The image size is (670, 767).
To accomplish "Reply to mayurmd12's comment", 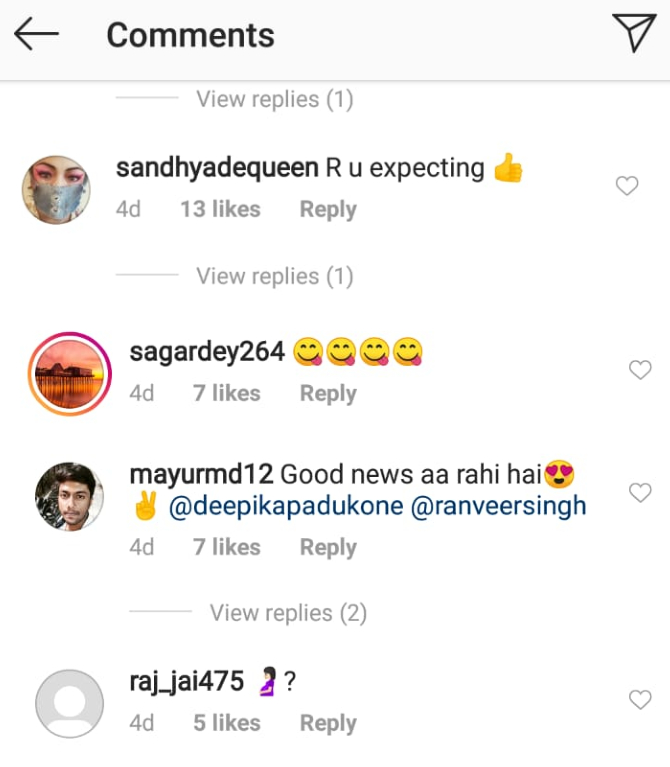I will 328,548.
